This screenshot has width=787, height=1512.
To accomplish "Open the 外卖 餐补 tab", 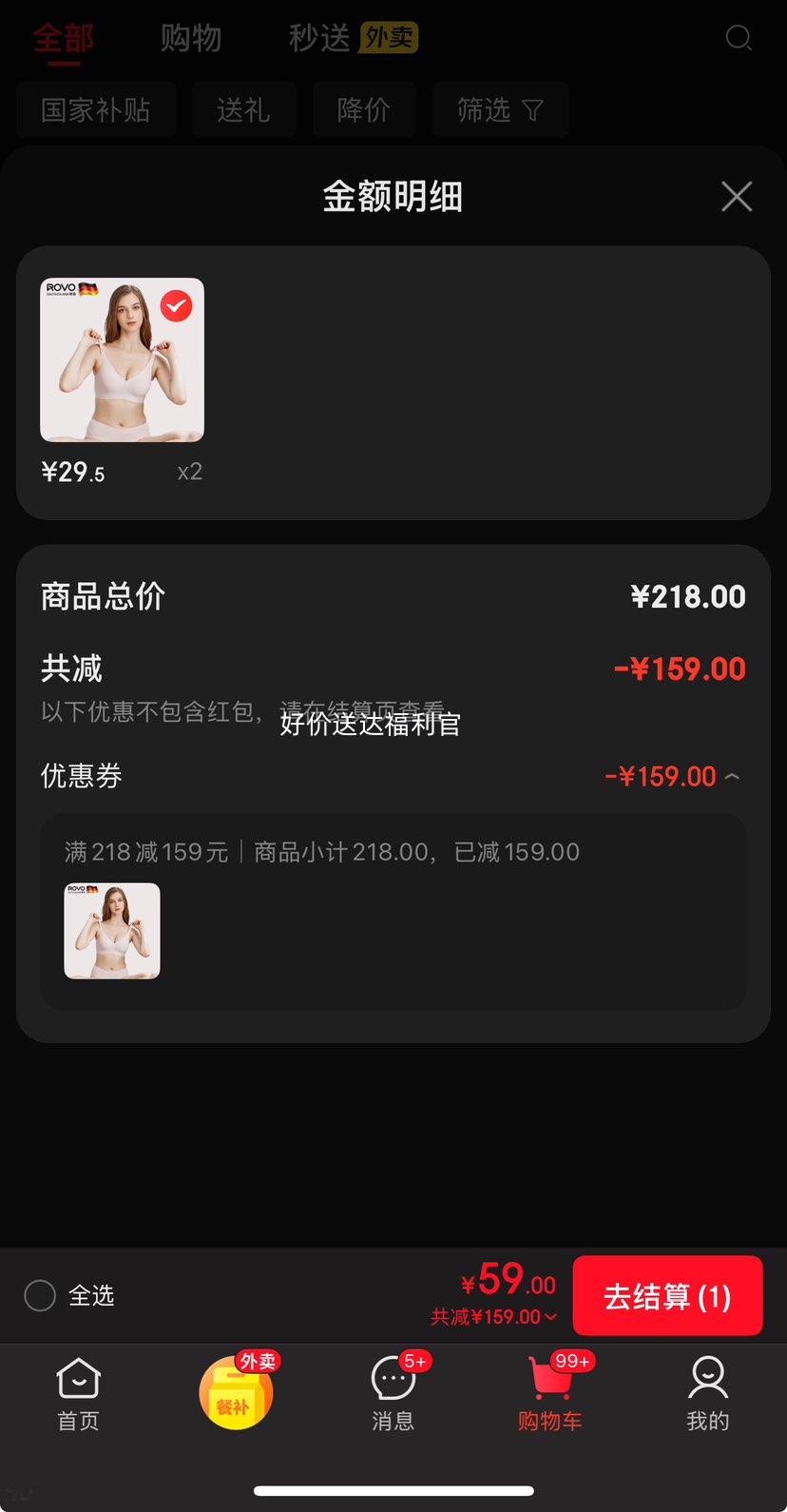I will (236, 1394).
